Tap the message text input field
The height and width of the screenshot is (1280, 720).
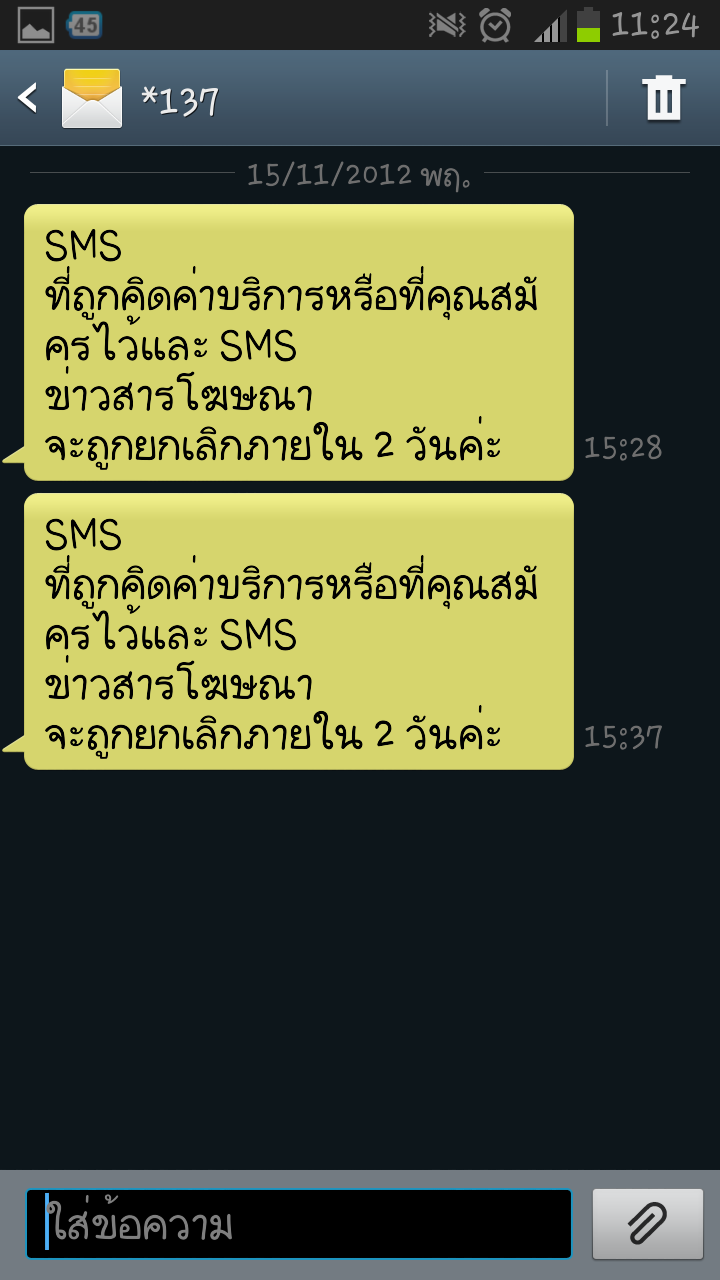click(299, 1224)
